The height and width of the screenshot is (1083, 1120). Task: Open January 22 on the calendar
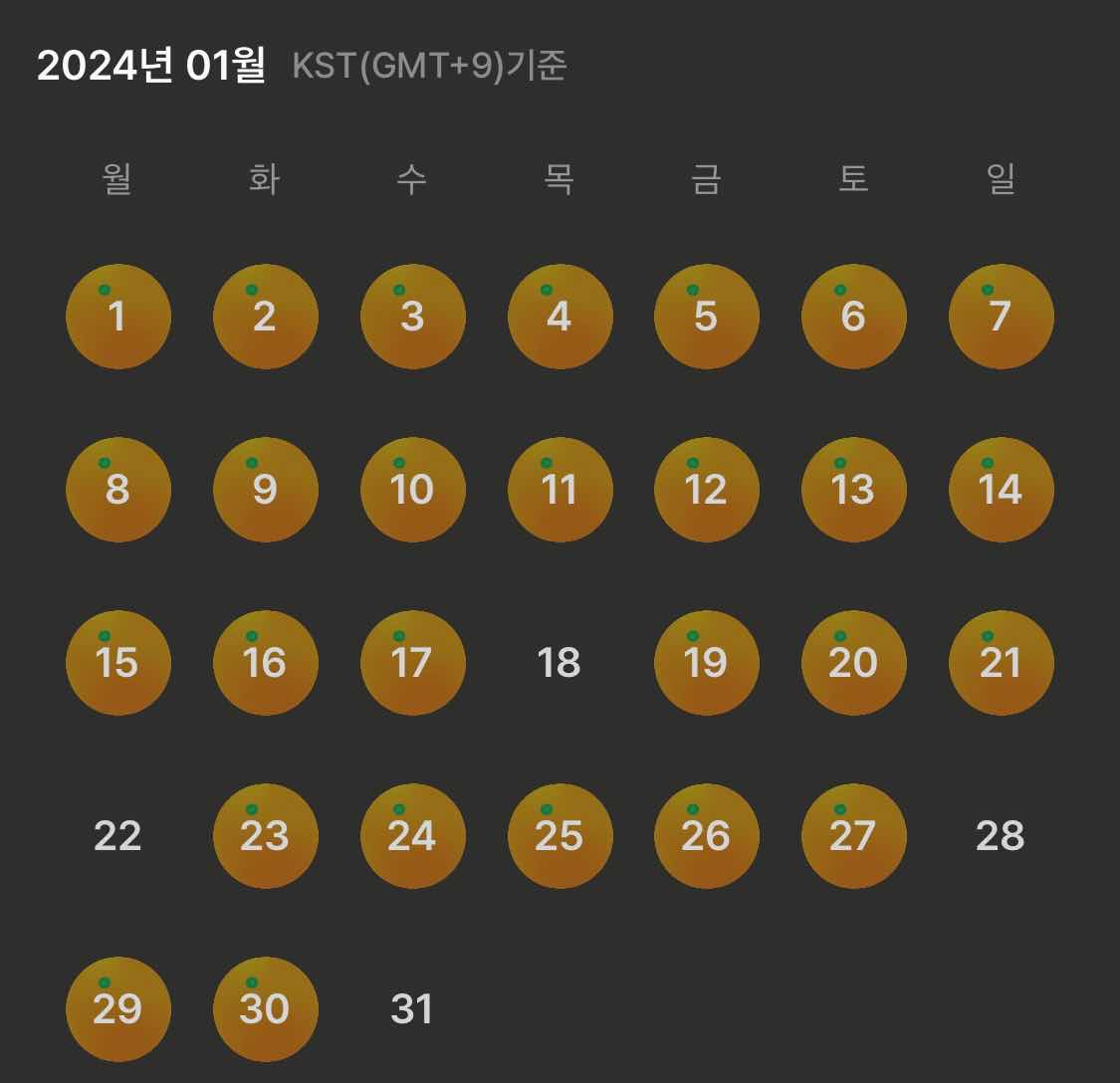117,836
